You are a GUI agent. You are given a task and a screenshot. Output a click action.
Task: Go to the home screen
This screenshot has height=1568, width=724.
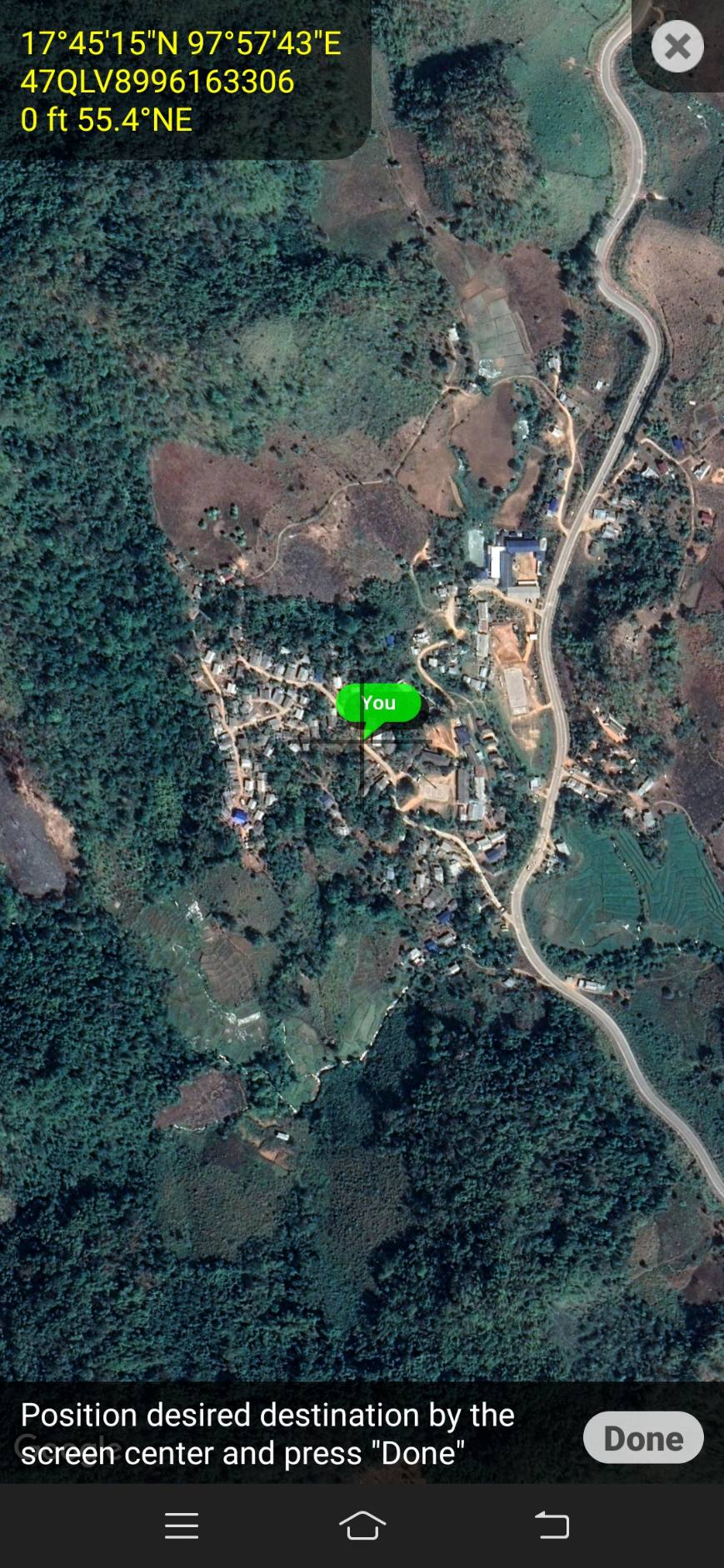[362, 1526]
